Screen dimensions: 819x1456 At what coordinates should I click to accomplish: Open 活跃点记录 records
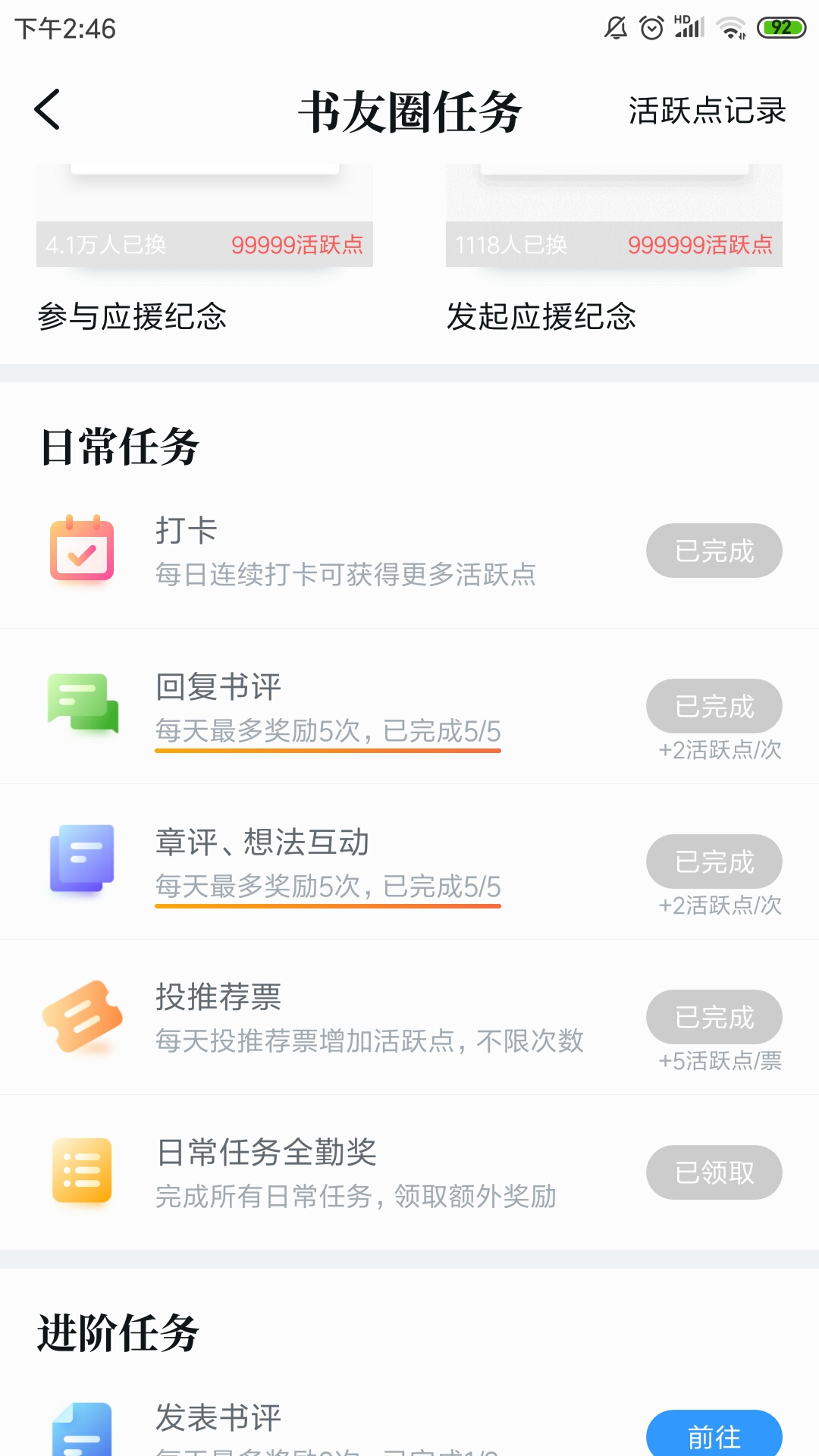point(707,111)
